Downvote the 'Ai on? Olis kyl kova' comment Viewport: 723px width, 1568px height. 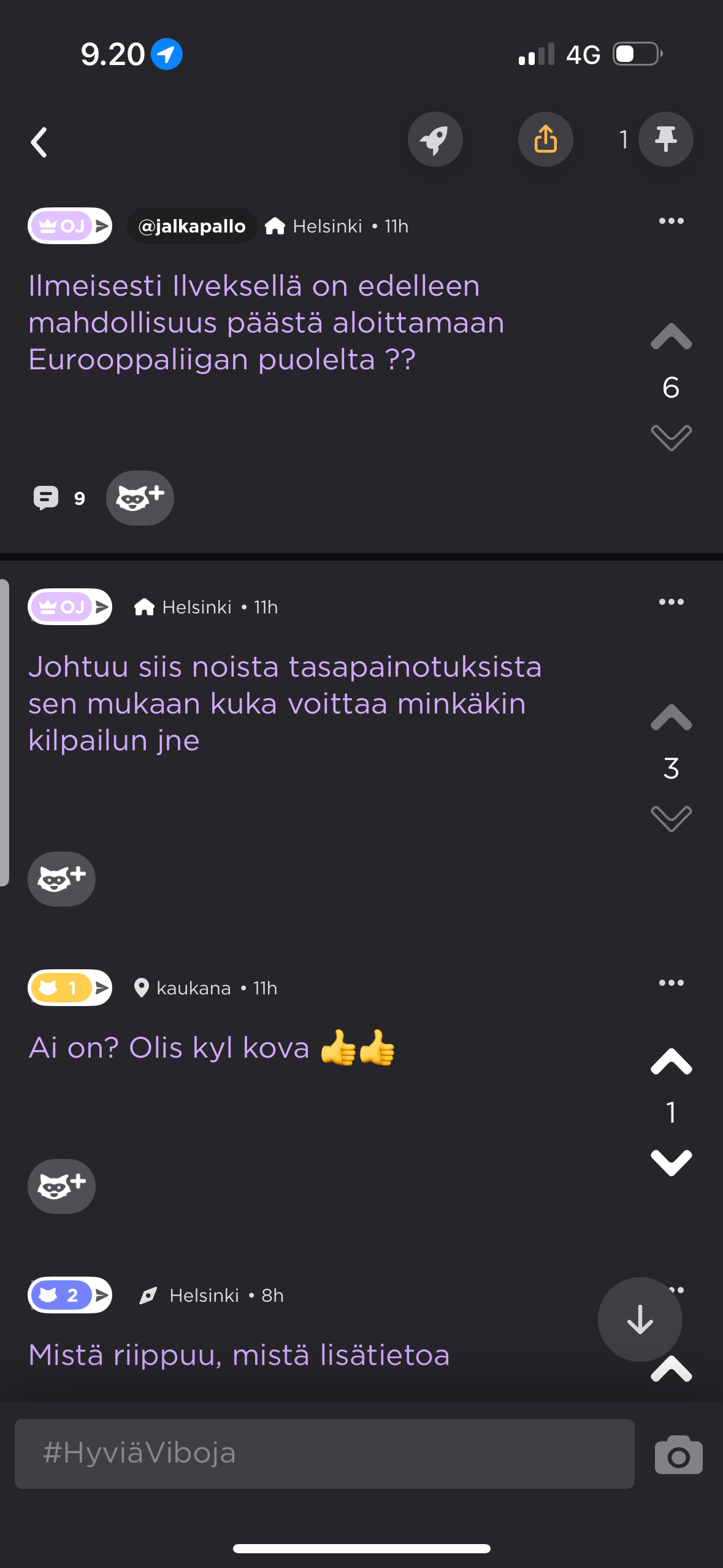[x=671, y=1163]
